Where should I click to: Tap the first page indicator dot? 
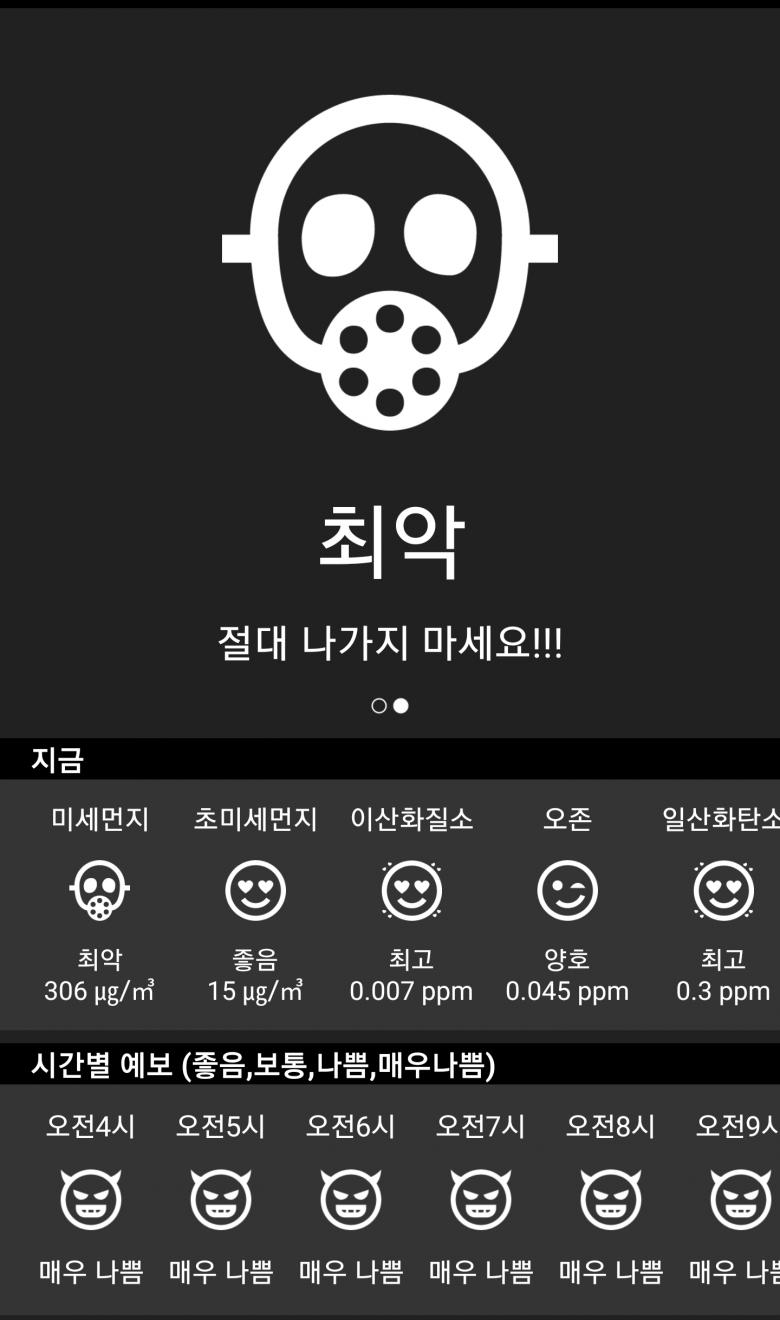[x=379, y=706]
